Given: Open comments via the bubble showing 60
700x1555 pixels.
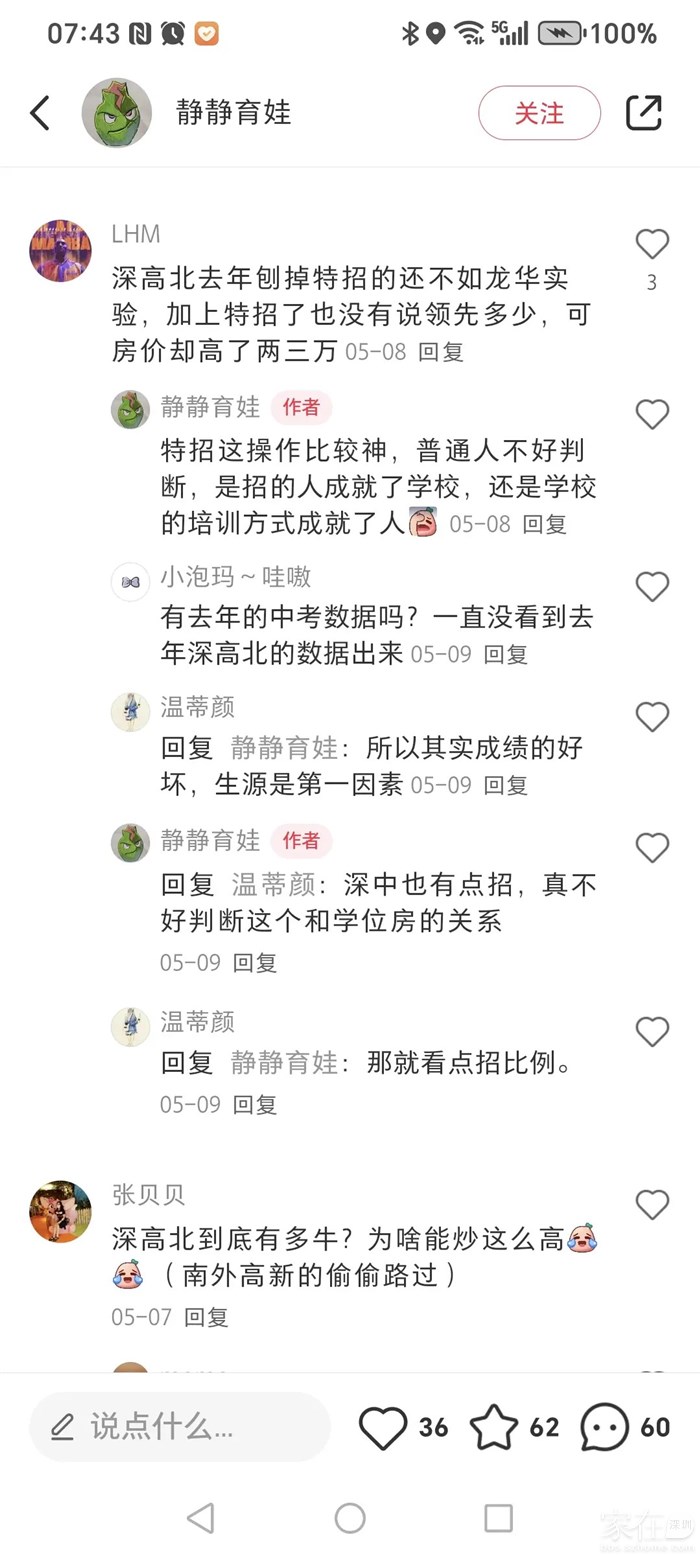Looking at the screenshot, I should pos(605,1427).
